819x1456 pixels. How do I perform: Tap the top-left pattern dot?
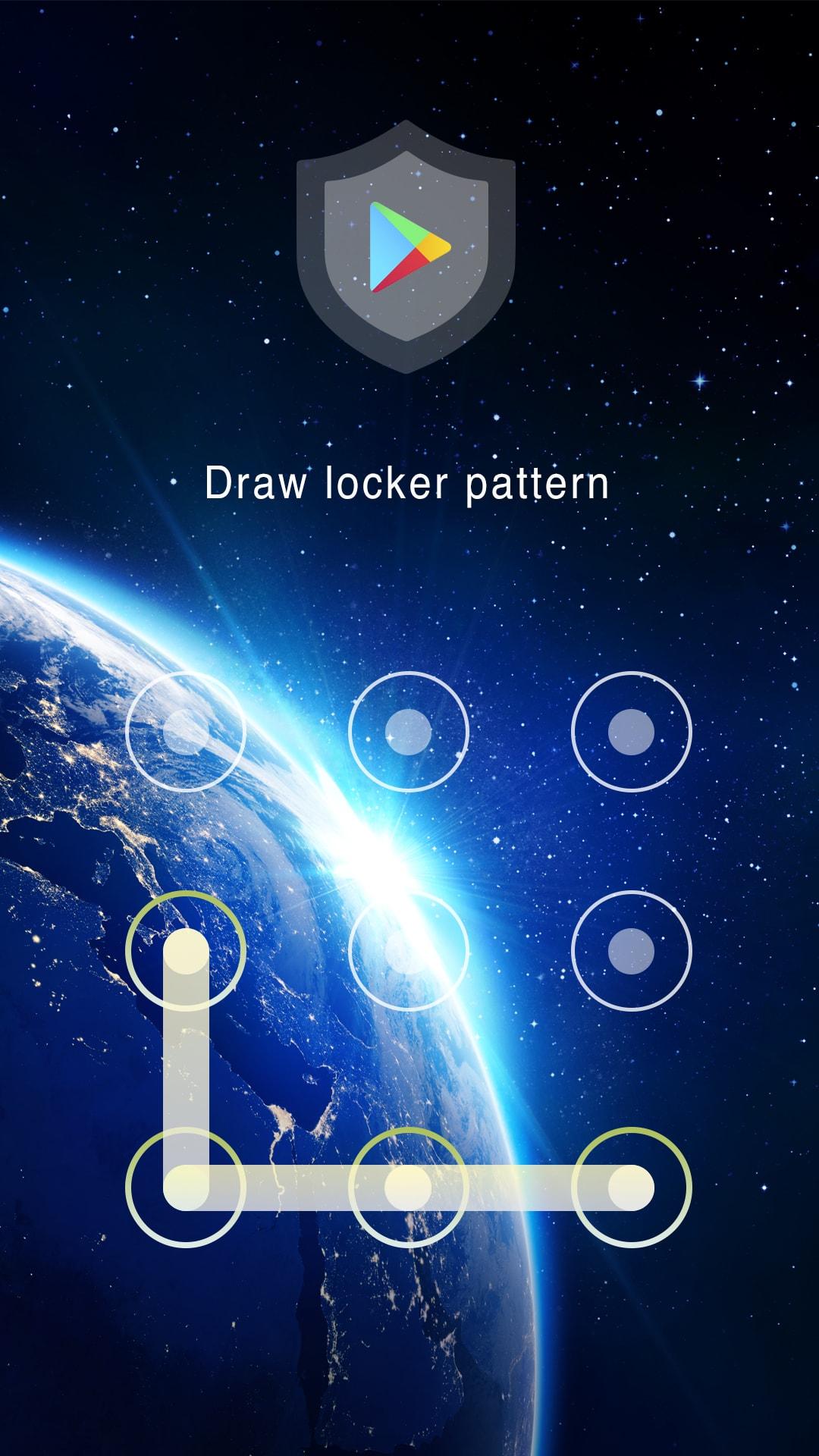point(184,730)
